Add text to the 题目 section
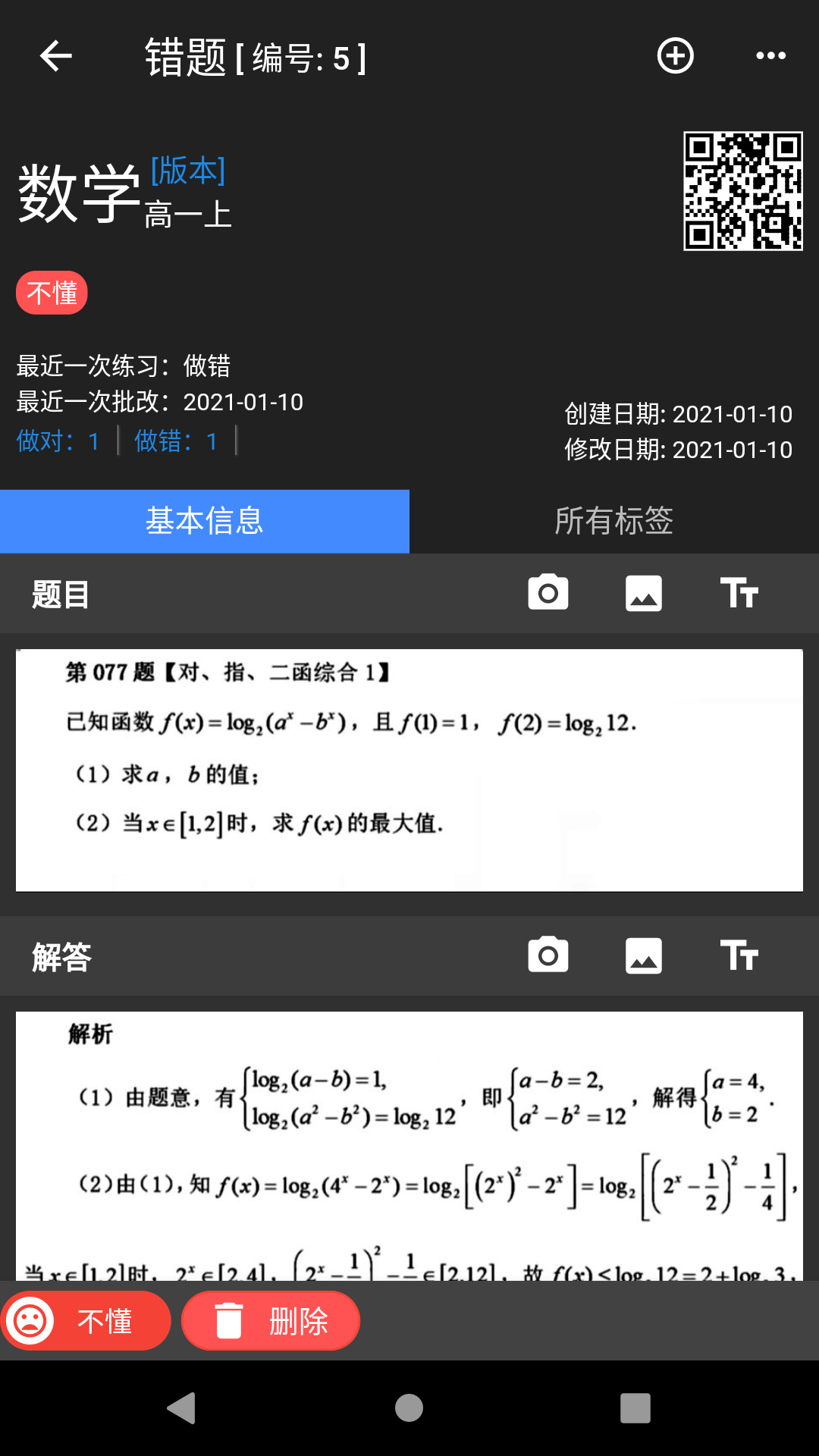 [x=739, y=593]
